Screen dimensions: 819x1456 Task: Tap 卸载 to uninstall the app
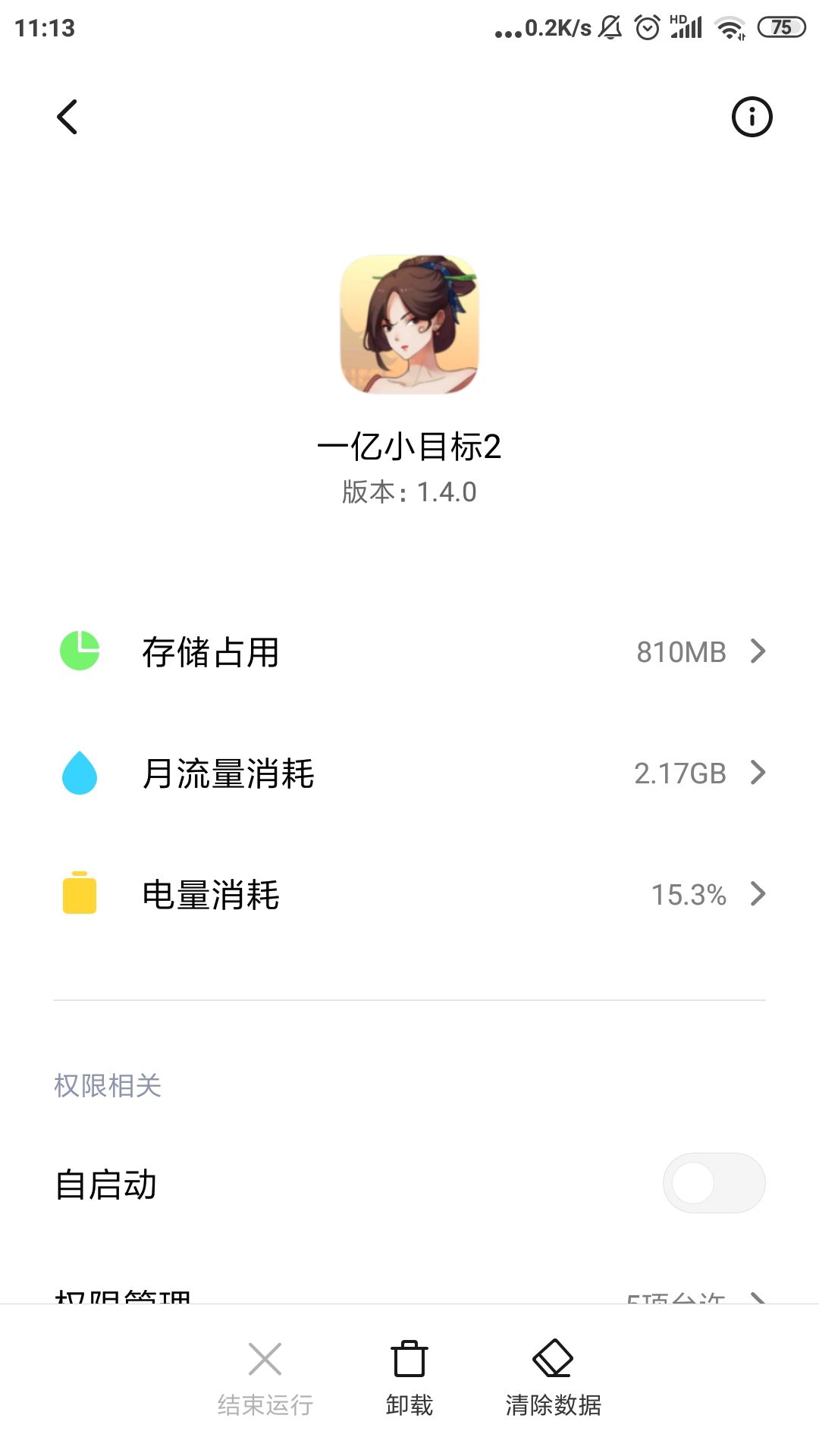pos(409,1377)
